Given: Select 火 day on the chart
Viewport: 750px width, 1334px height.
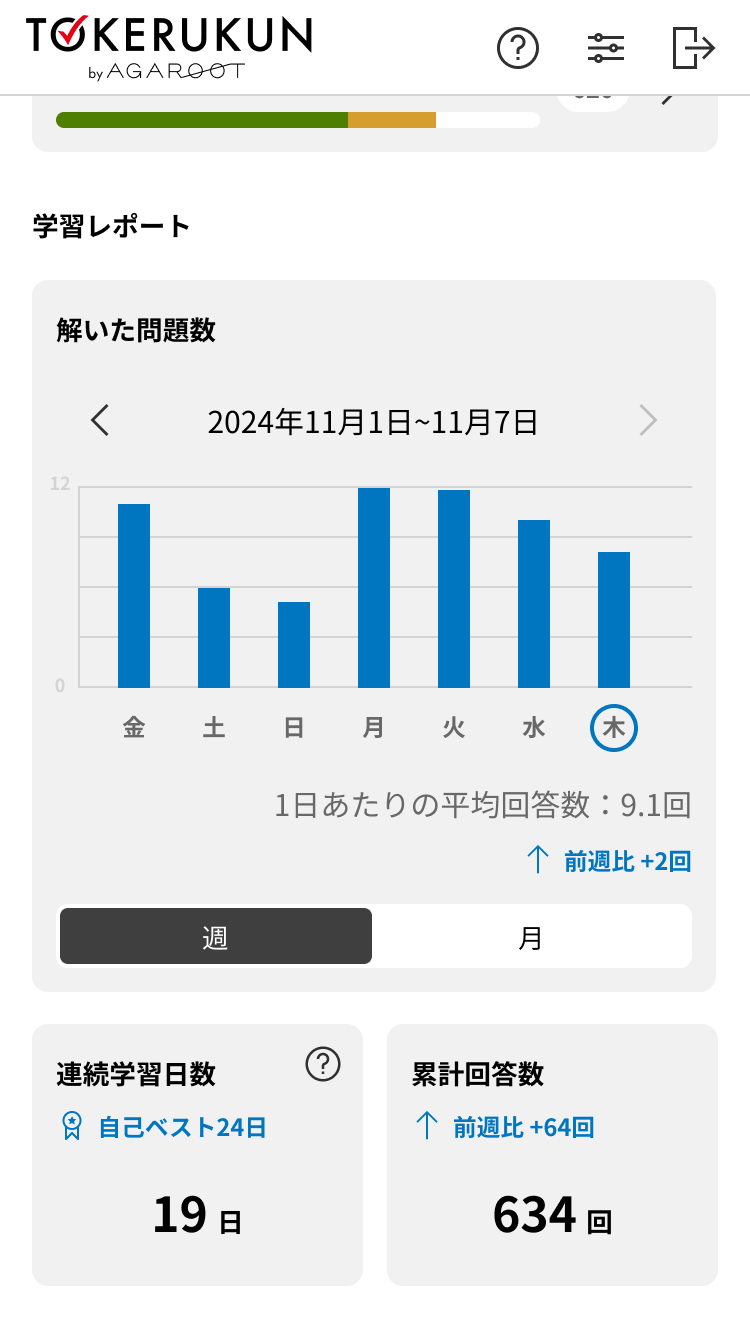Looking at the screenshot, I should coord(454,728).
